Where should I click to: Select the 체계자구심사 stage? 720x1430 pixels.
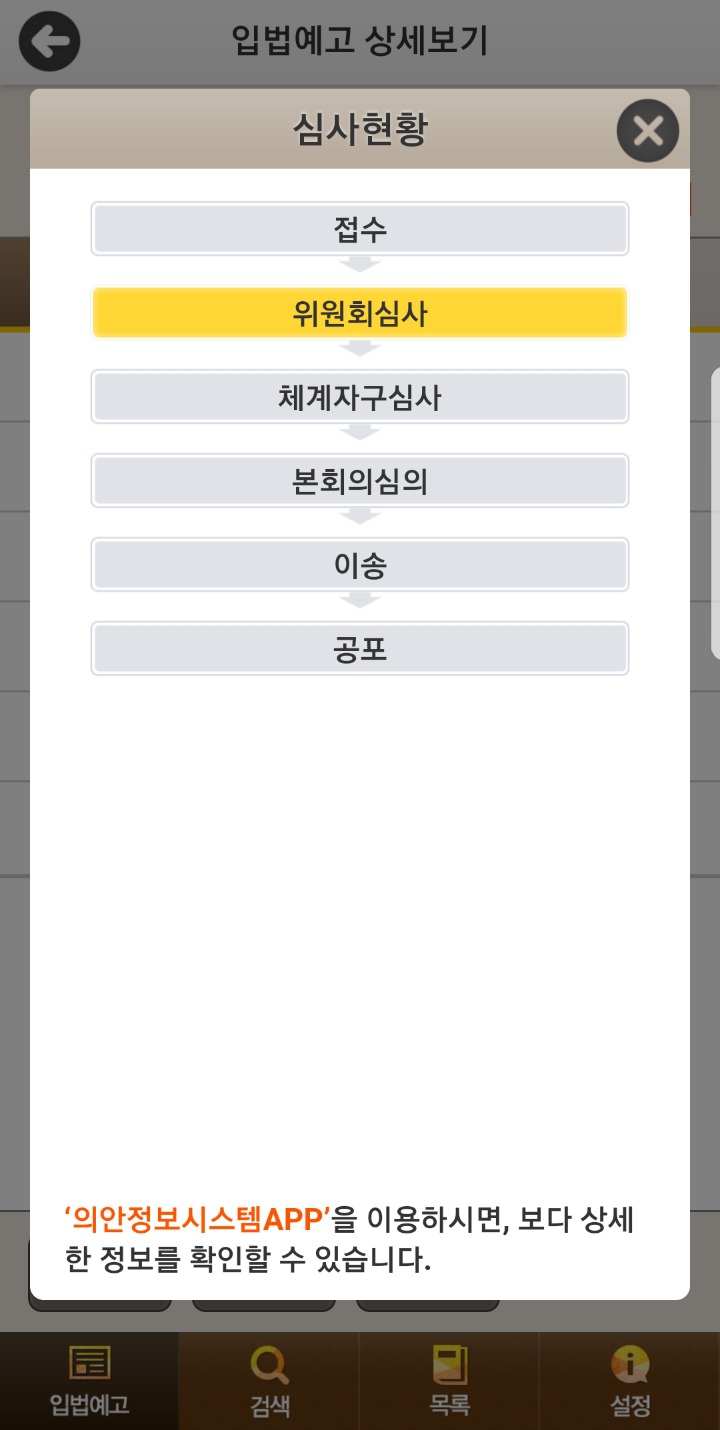point(360,397)
